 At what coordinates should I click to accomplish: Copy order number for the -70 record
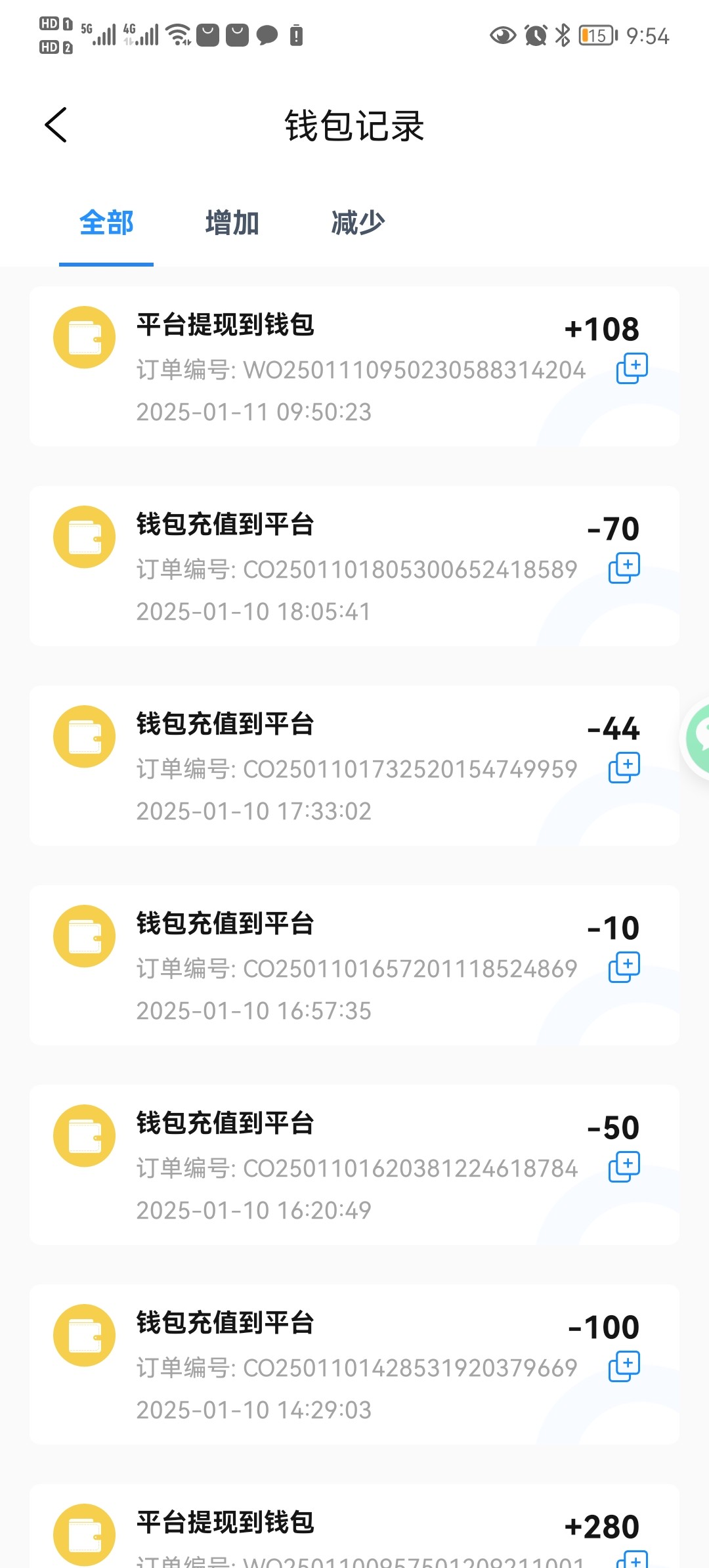624,568
